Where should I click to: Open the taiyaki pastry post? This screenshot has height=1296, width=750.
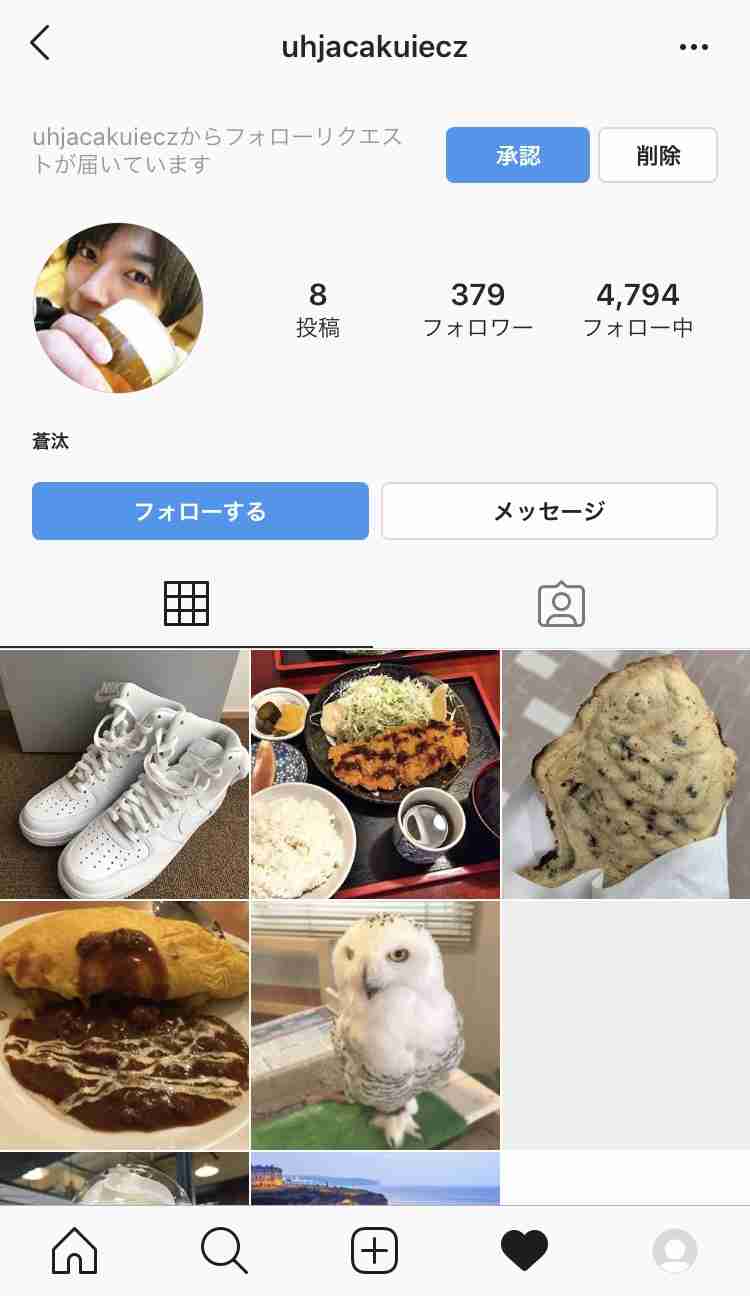click(626, 774)
